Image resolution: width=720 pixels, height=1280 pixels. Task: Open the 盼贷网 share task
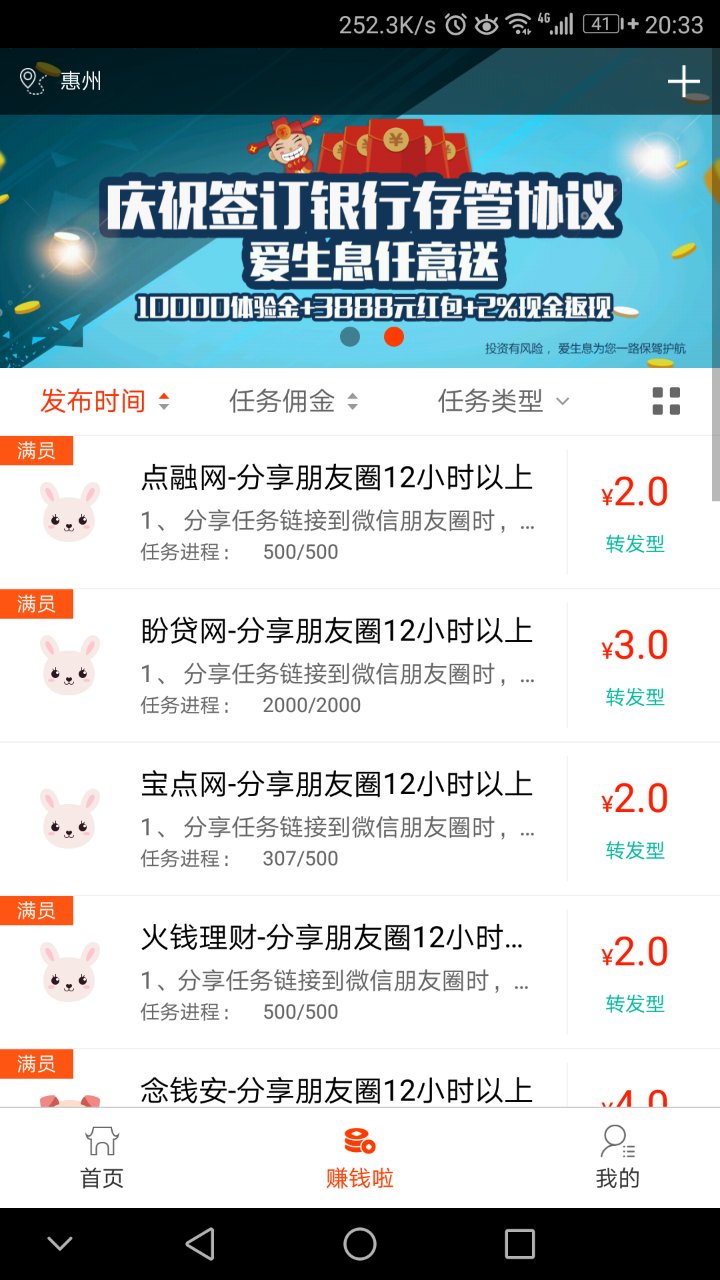tap(337, 665)
